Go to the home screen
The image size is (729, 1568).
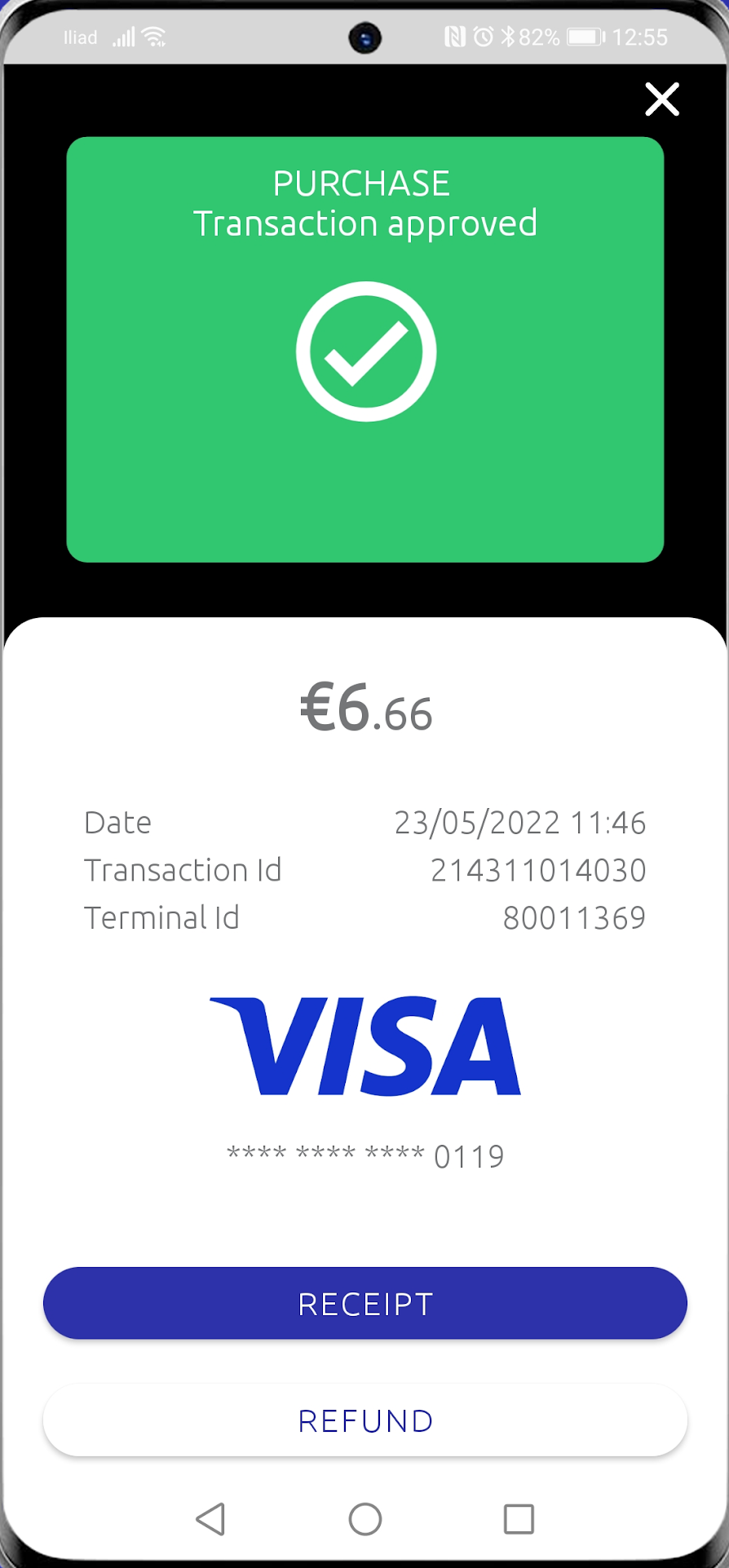[x=364, y=1519]
